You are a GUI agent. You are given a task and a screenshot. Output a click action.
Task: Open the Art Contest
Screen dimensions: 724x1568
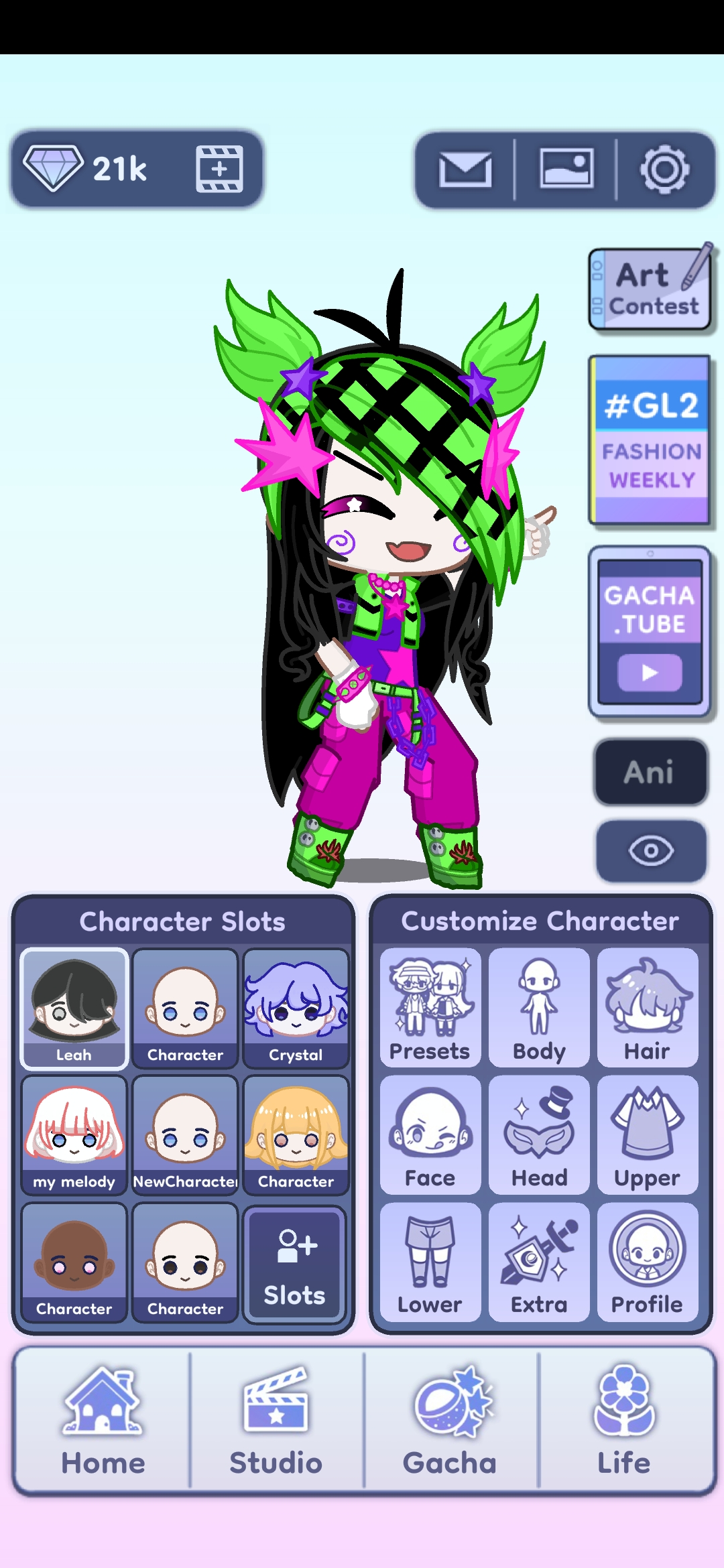click(649, 289)
